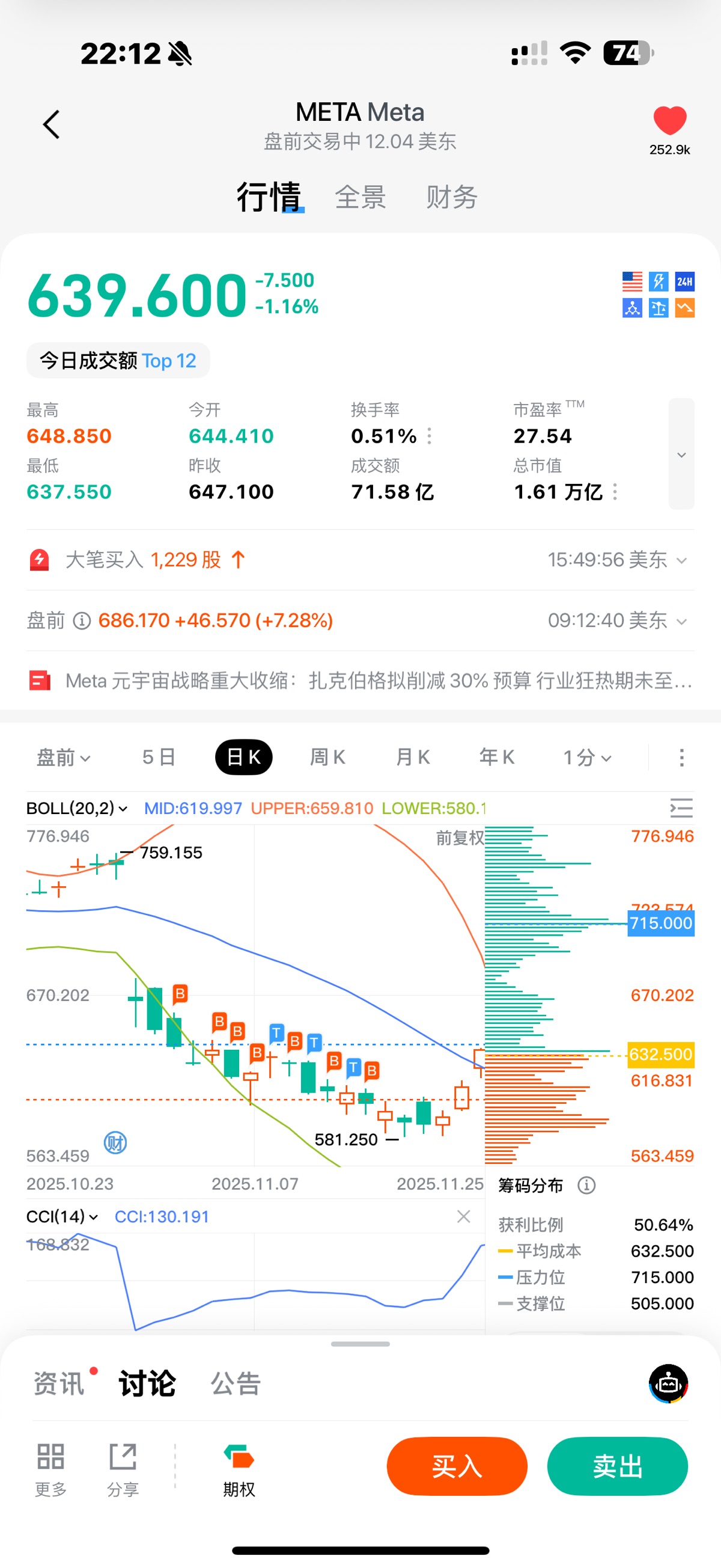
Task: Switch to the 财务 tab
Action: (x=451, y=197)
